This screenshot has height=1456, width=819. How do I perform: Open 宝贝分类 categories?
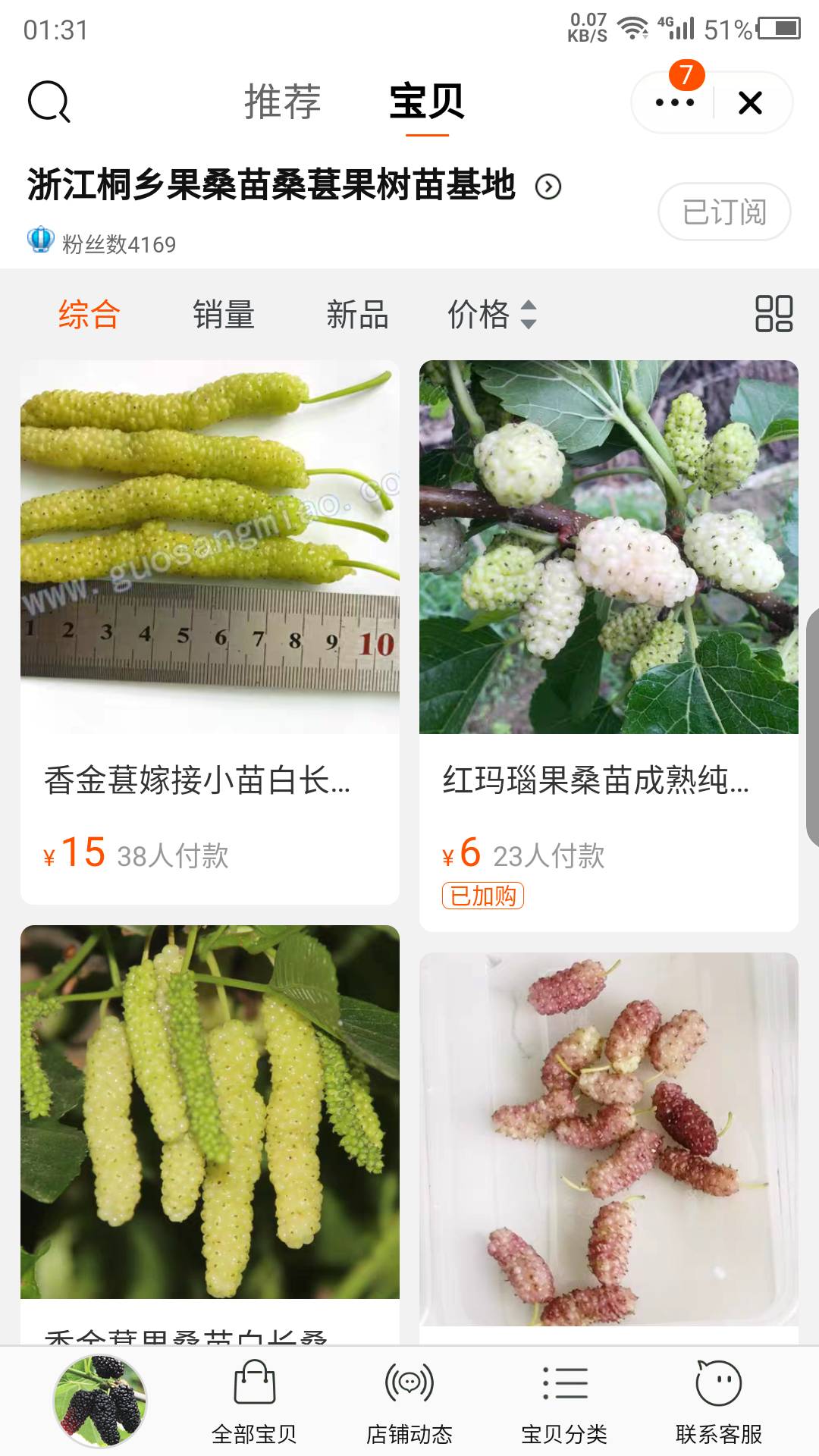pos(564,1401)
